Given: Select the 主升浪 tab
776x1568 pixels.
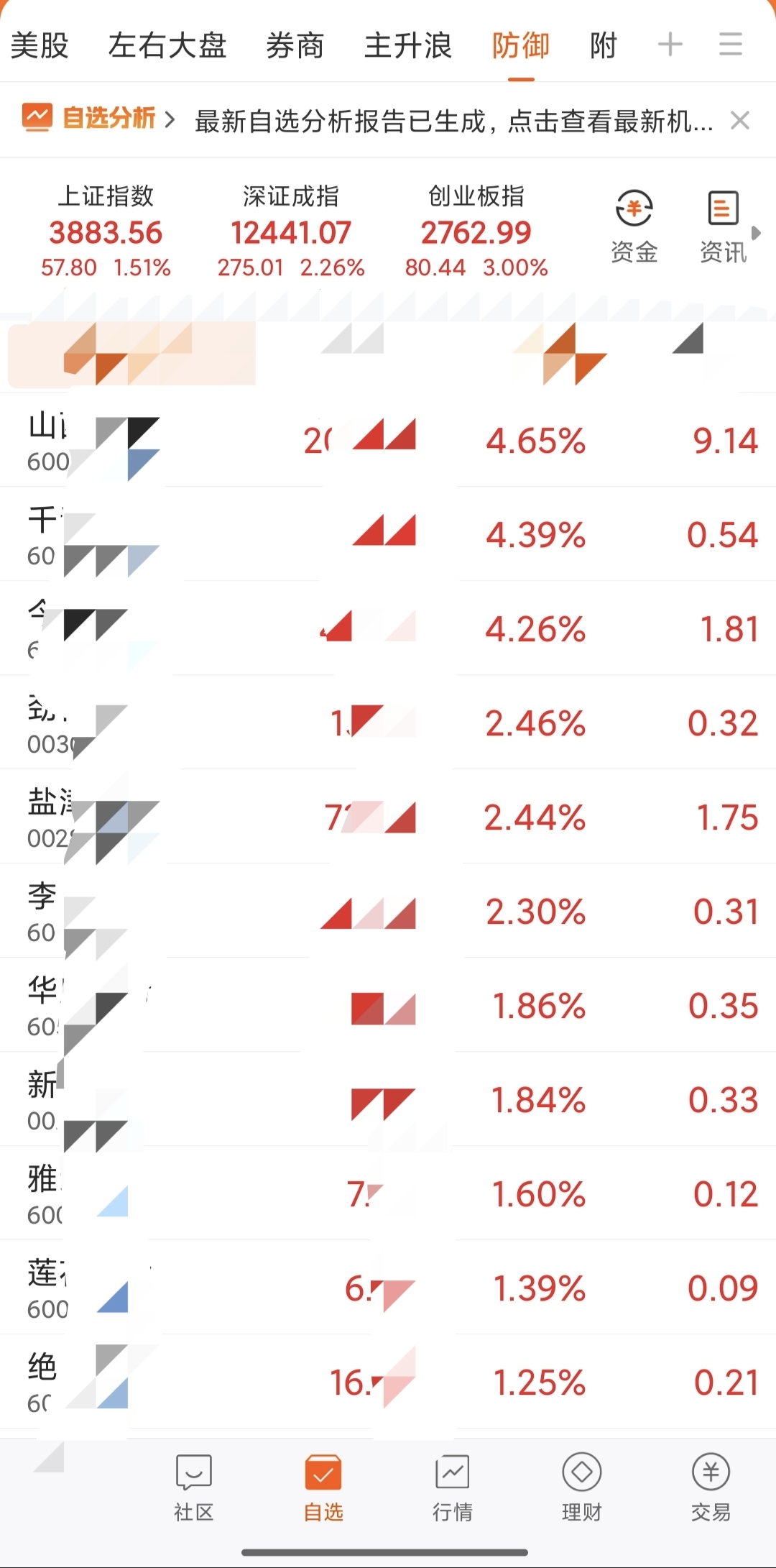Looking at the screenshot, I should coord(408,45).
